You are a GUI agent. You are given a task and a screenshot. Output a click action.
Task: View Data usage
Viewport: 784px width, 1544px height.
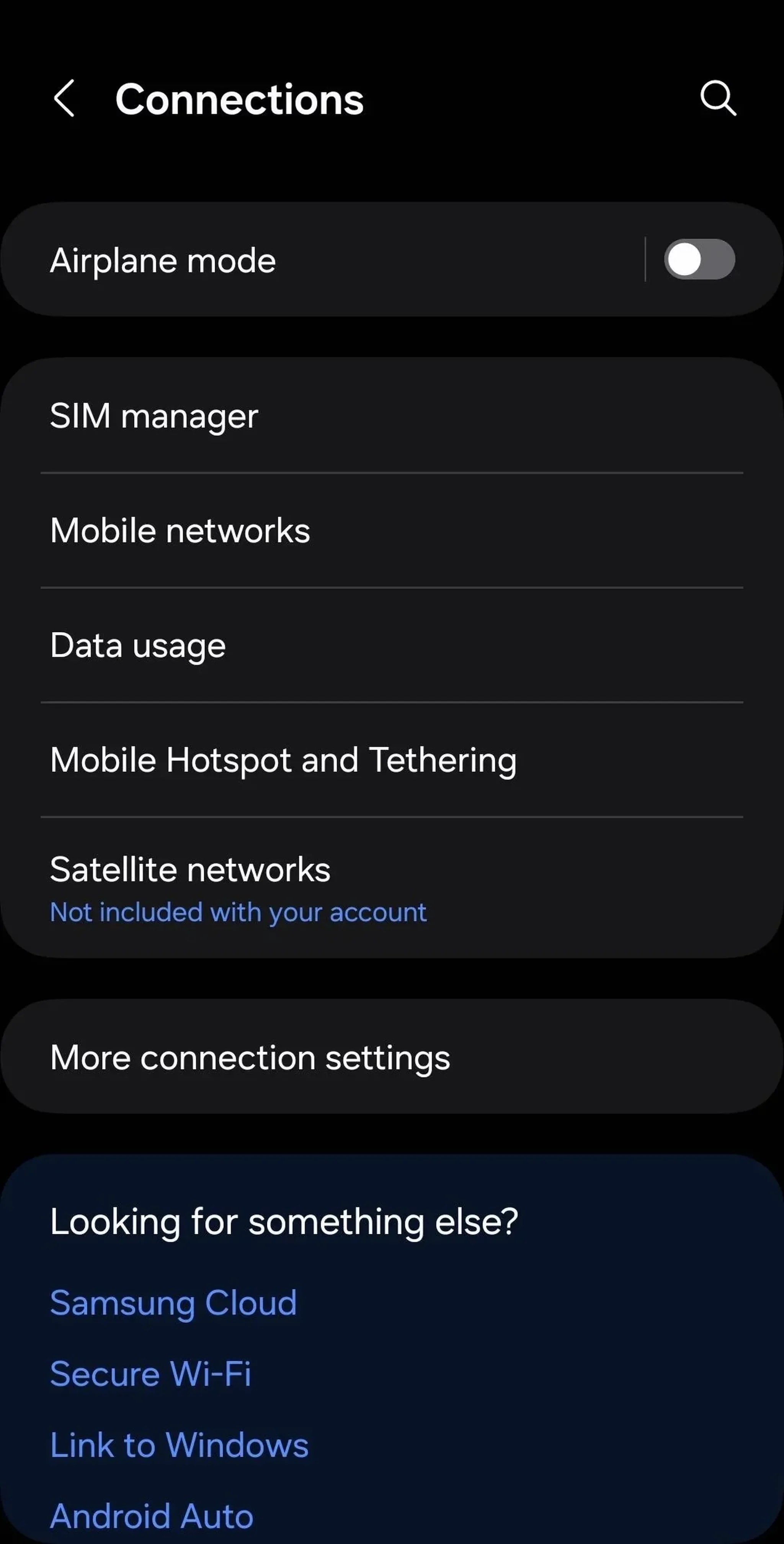(x=139, y=645)
